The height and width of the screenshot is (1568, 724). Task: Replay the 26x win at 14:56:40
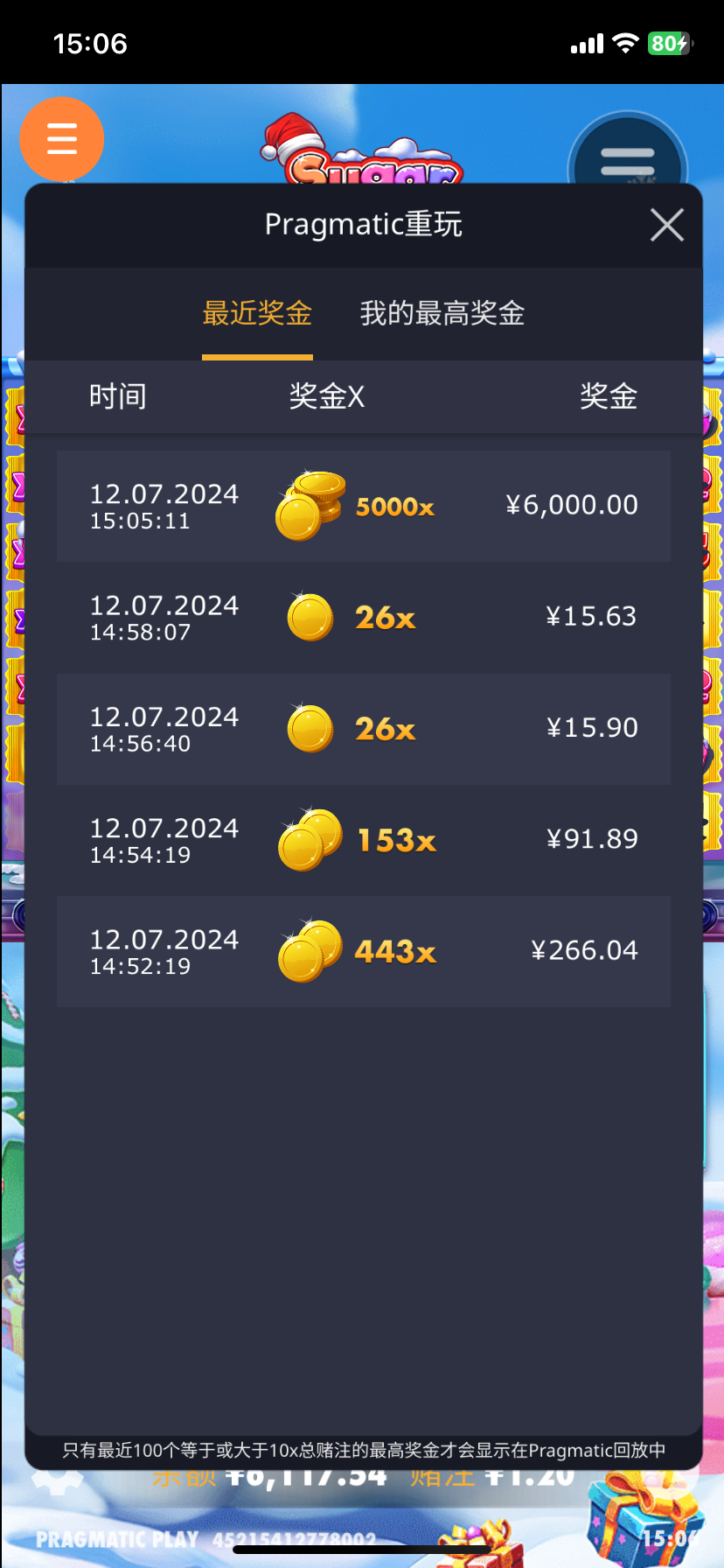363,728
